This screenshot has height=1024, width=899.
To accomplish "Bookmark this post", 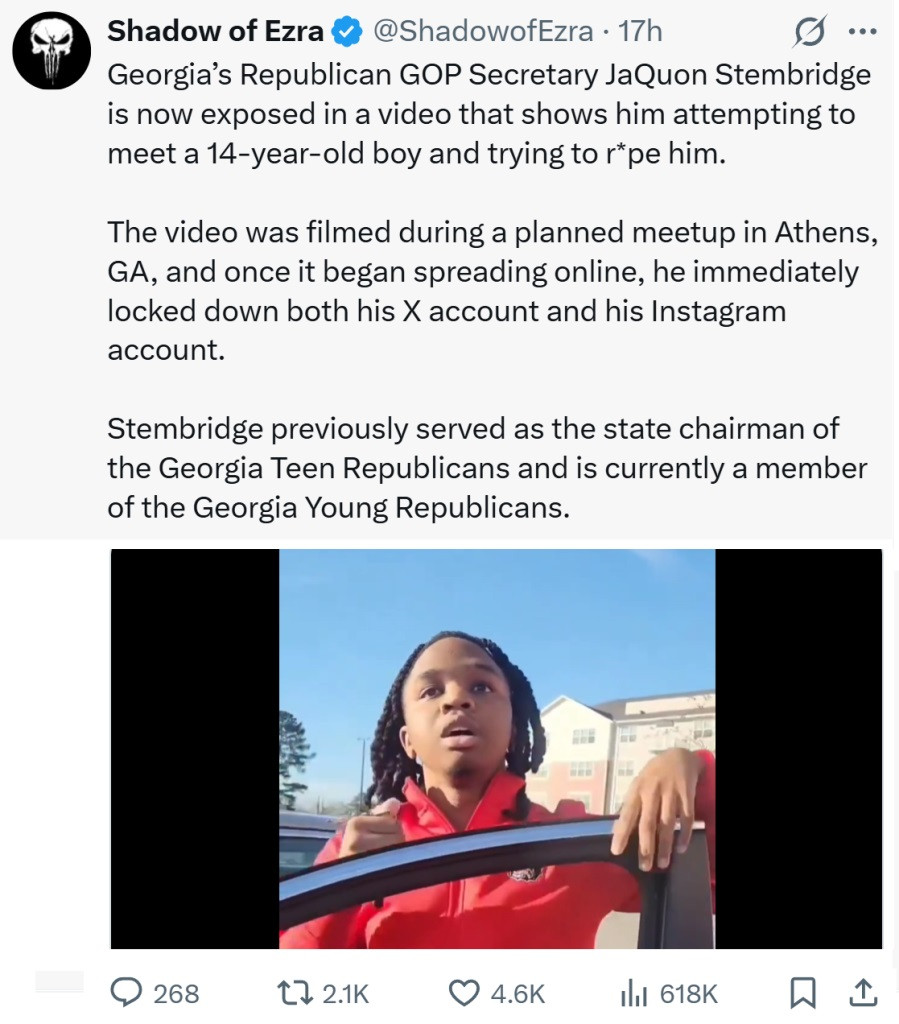I will (x=802, y=992).
